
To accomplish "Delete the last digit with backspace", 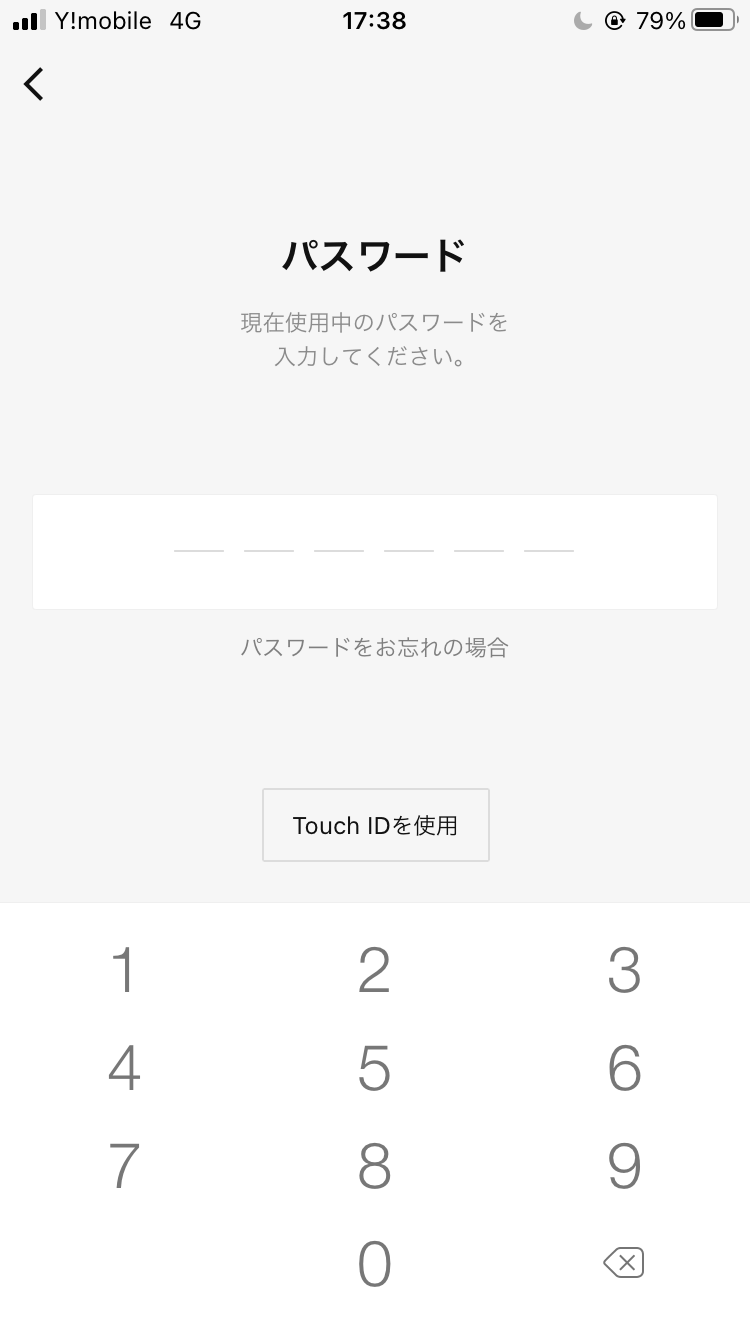I will coord(624,1263).
